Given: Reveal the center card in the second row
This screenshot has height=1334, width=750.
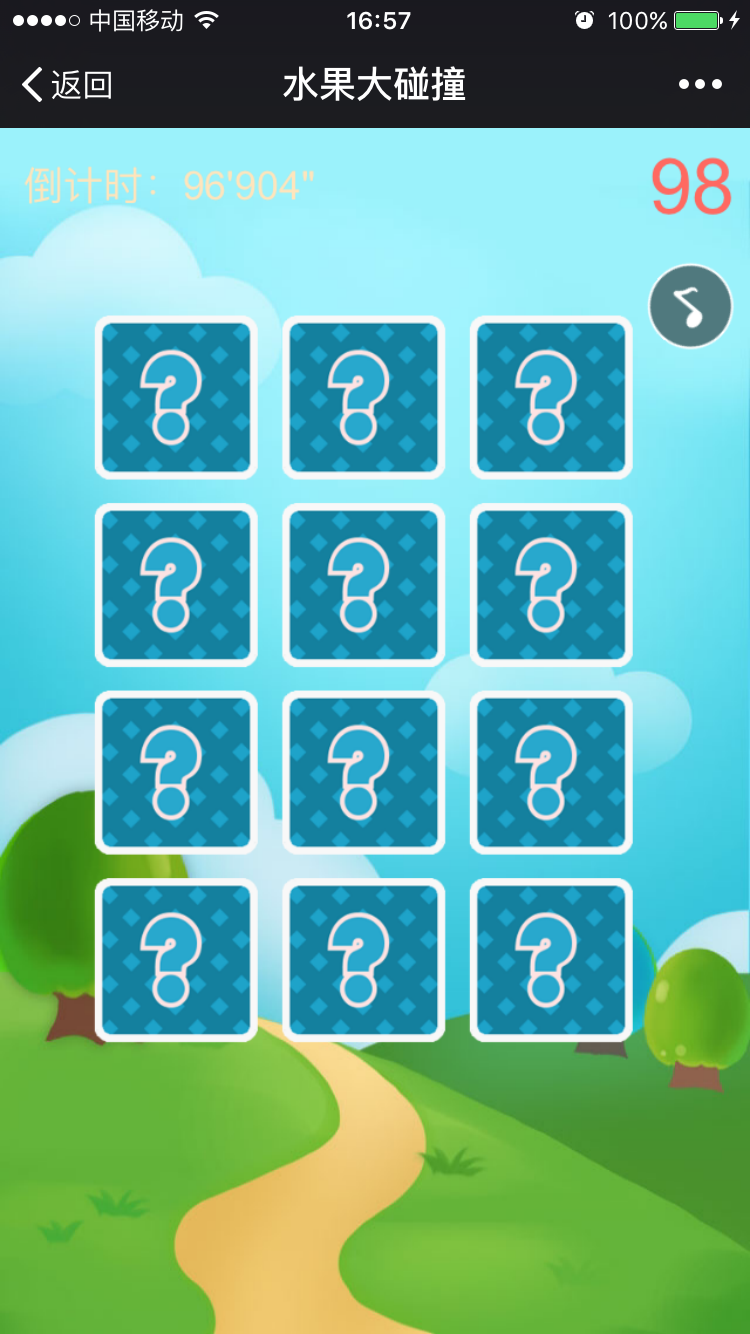Looking at the screenshot, I should coord(362,585).
